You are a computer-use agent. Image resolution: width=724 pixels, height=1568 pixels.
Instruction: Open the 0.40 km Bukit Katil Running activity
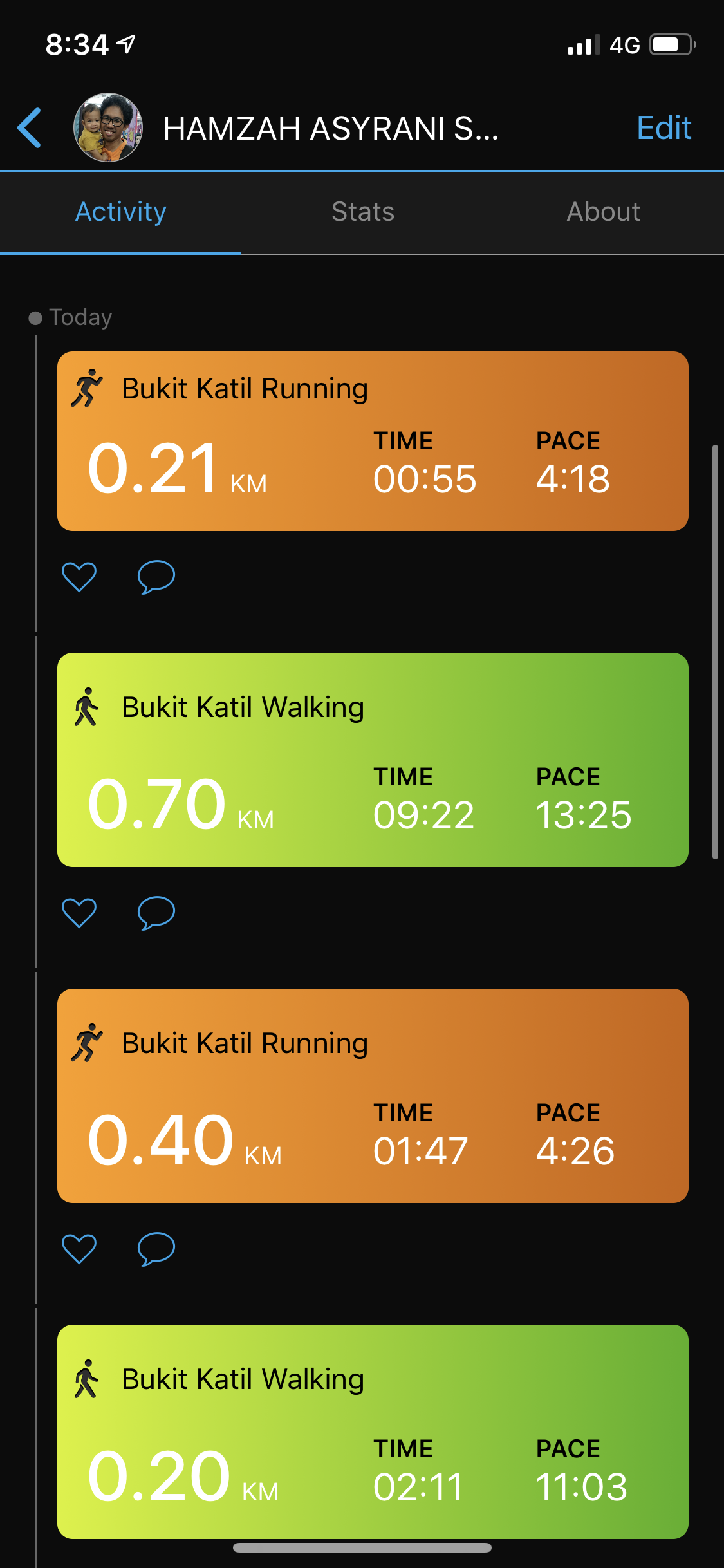point(373,1096)
